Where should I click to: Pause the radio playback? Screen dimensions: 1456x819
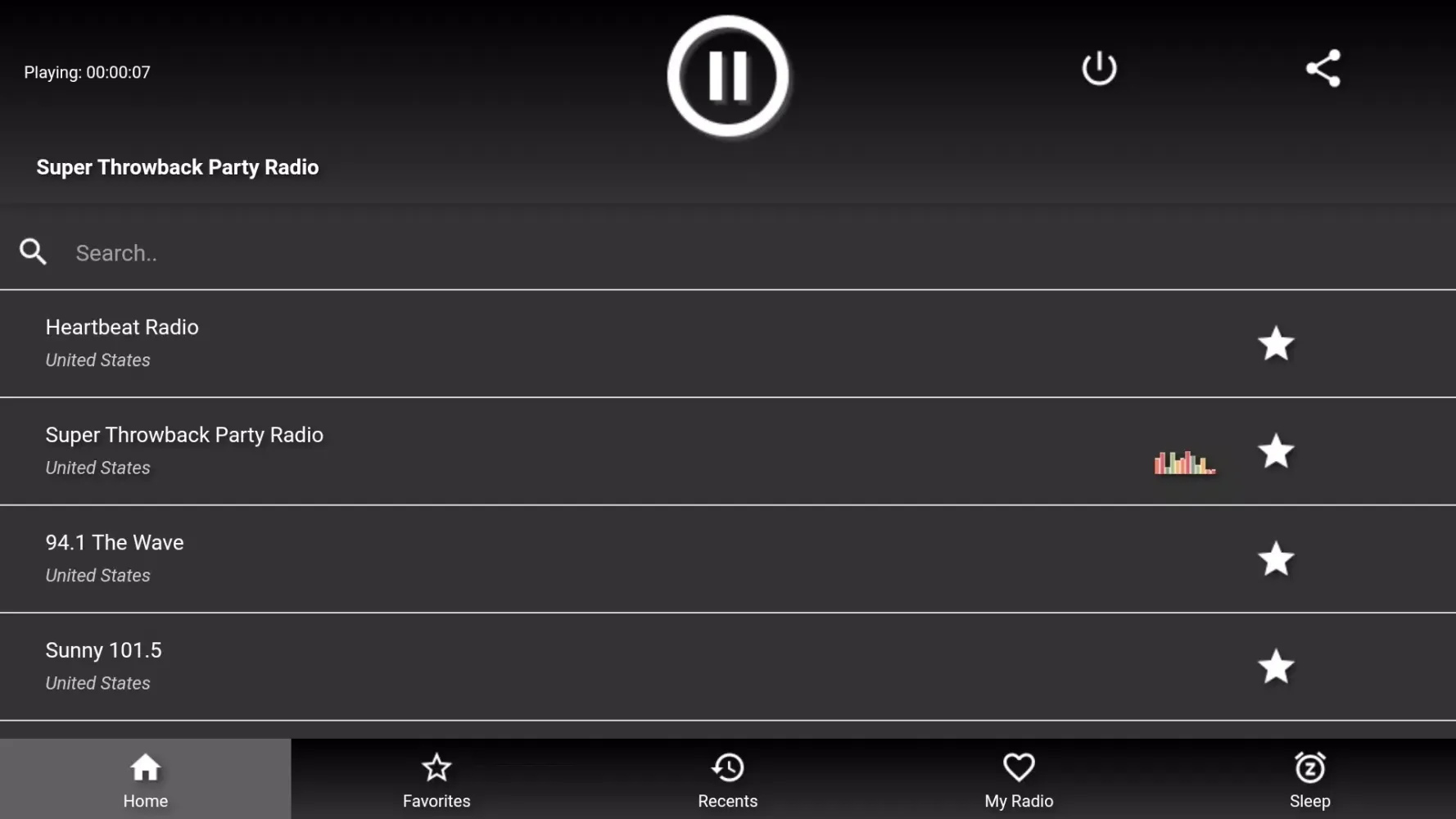[x=727, y=76]
